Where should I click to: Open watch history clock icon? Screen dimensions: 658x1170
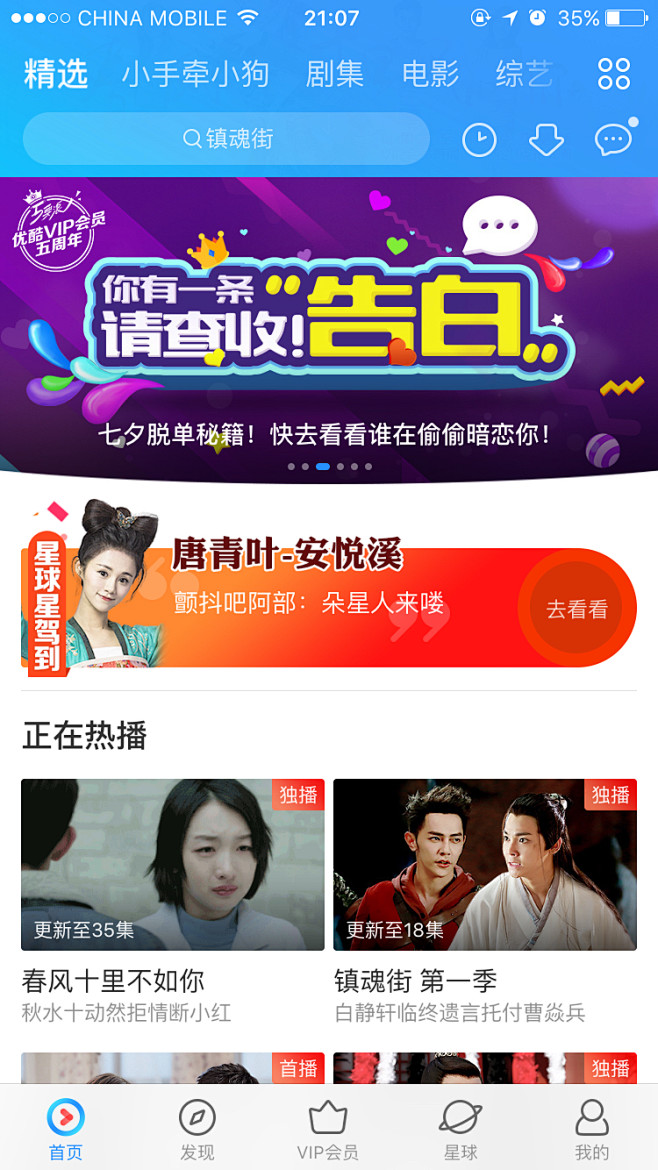pos(479,139)
